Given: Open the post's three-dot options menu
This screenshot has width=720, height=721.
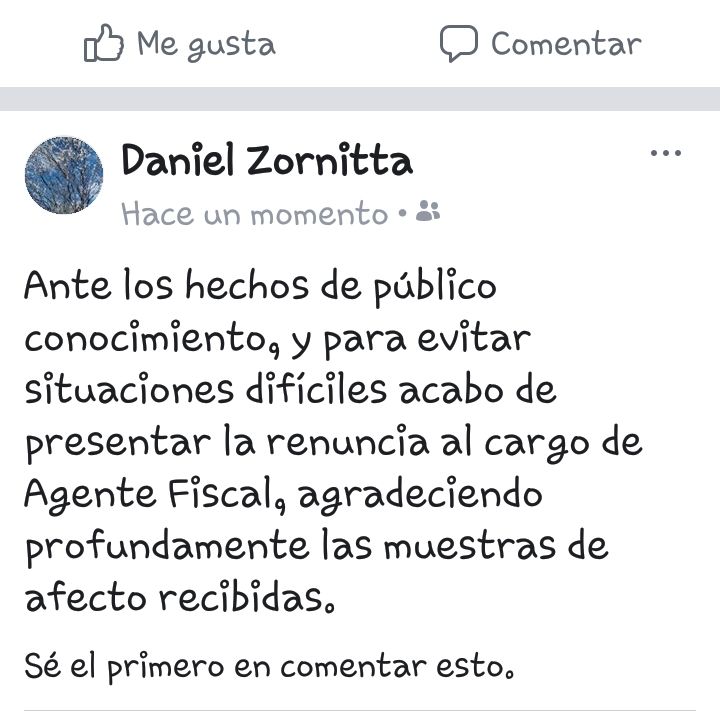Looking at the screenshot, I should [x=665, y=154].
